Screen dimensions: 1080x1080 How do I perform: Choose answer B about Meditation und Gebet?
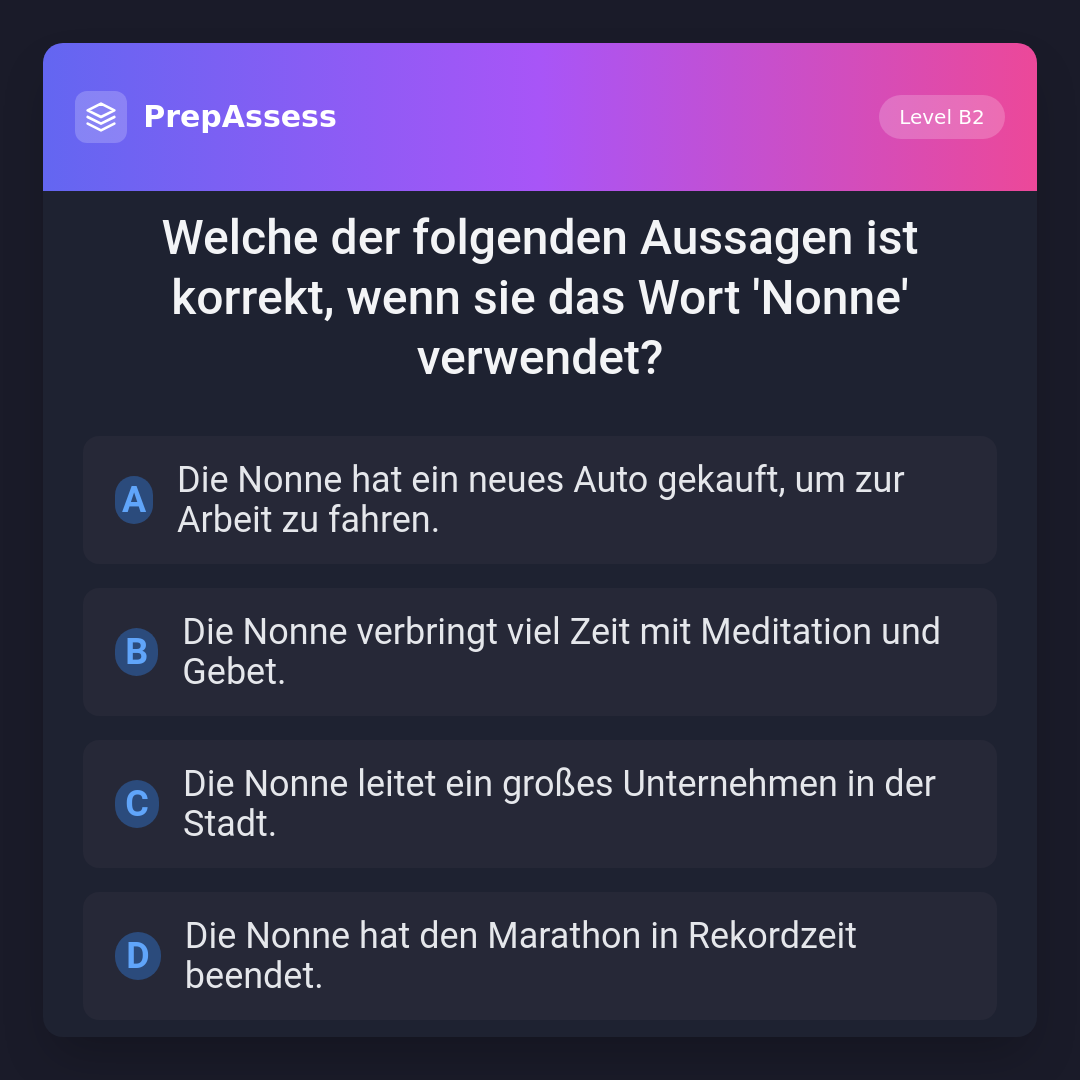(x=540, y=652)
